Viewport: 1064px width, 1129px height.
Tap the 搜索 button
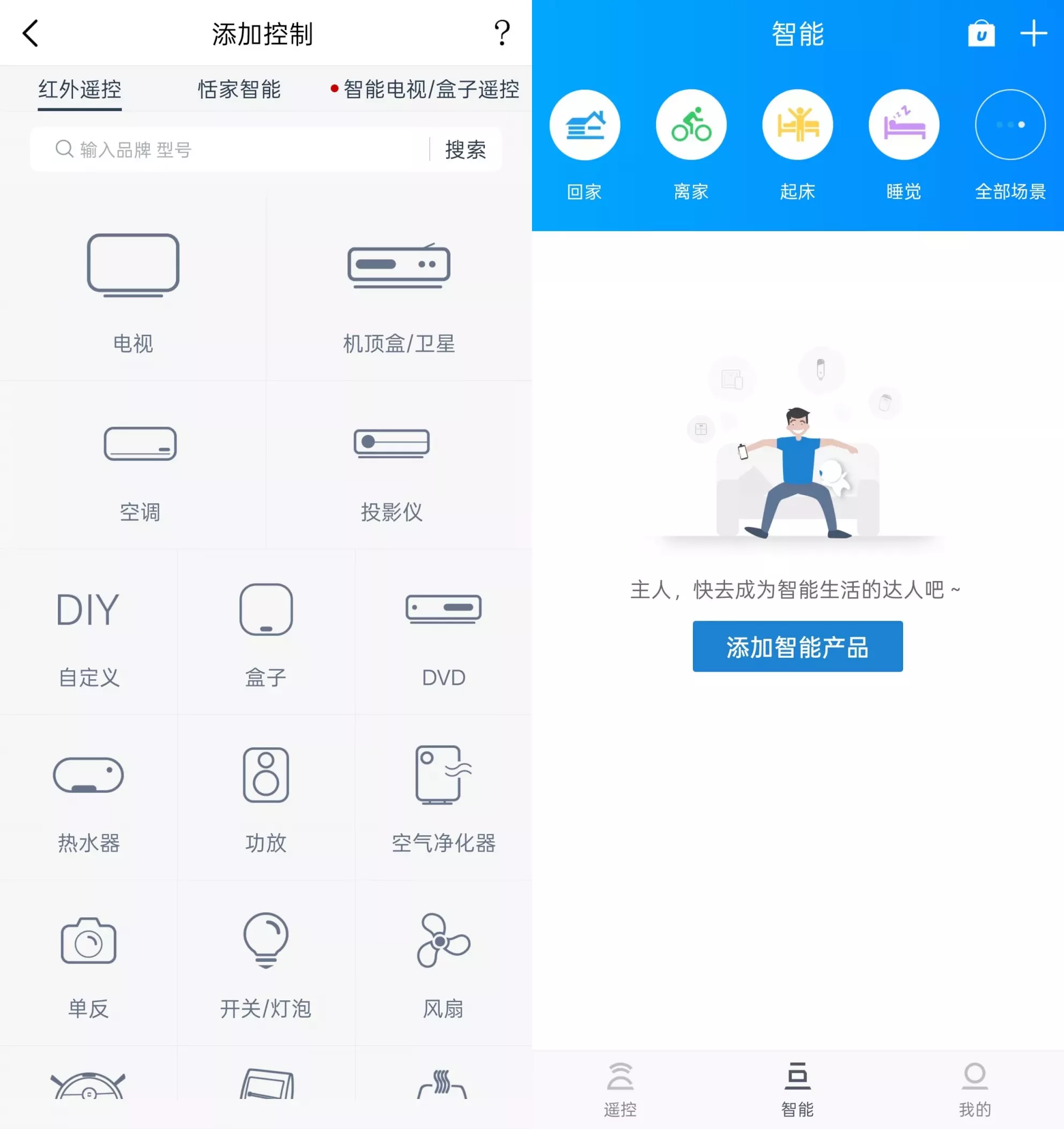coord(465,150)
